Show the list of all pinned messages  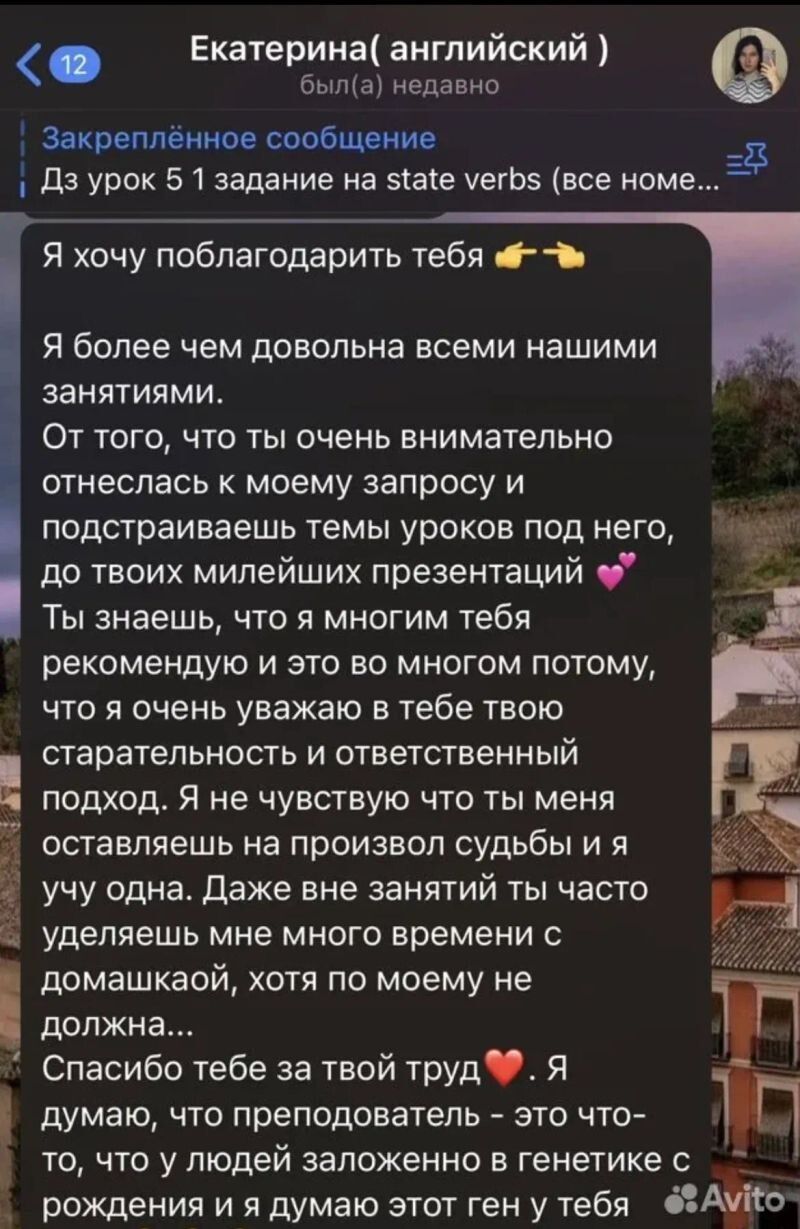click(x=747, y=161)
